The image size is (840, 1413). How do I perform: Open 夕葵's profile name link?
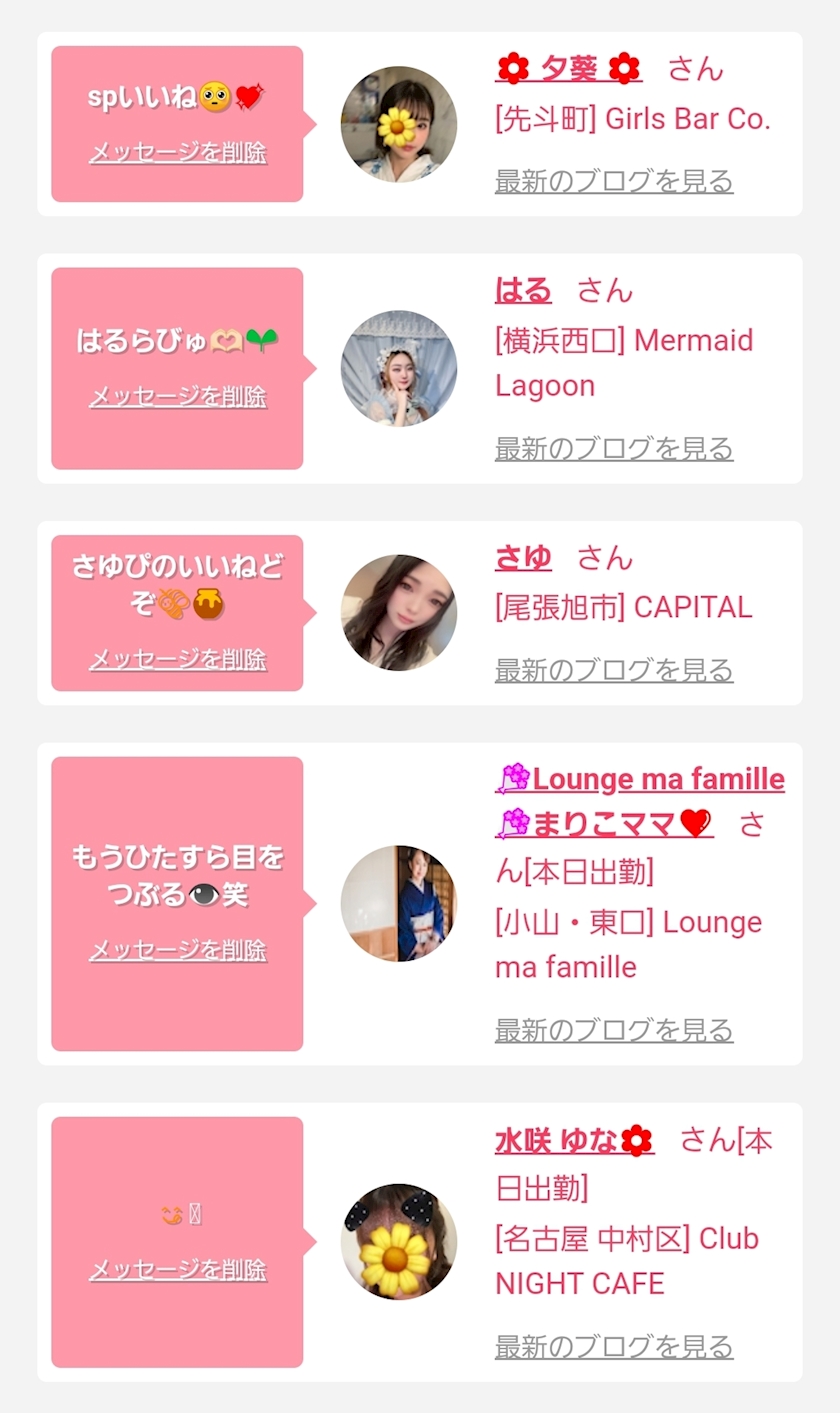pos(569,68)
